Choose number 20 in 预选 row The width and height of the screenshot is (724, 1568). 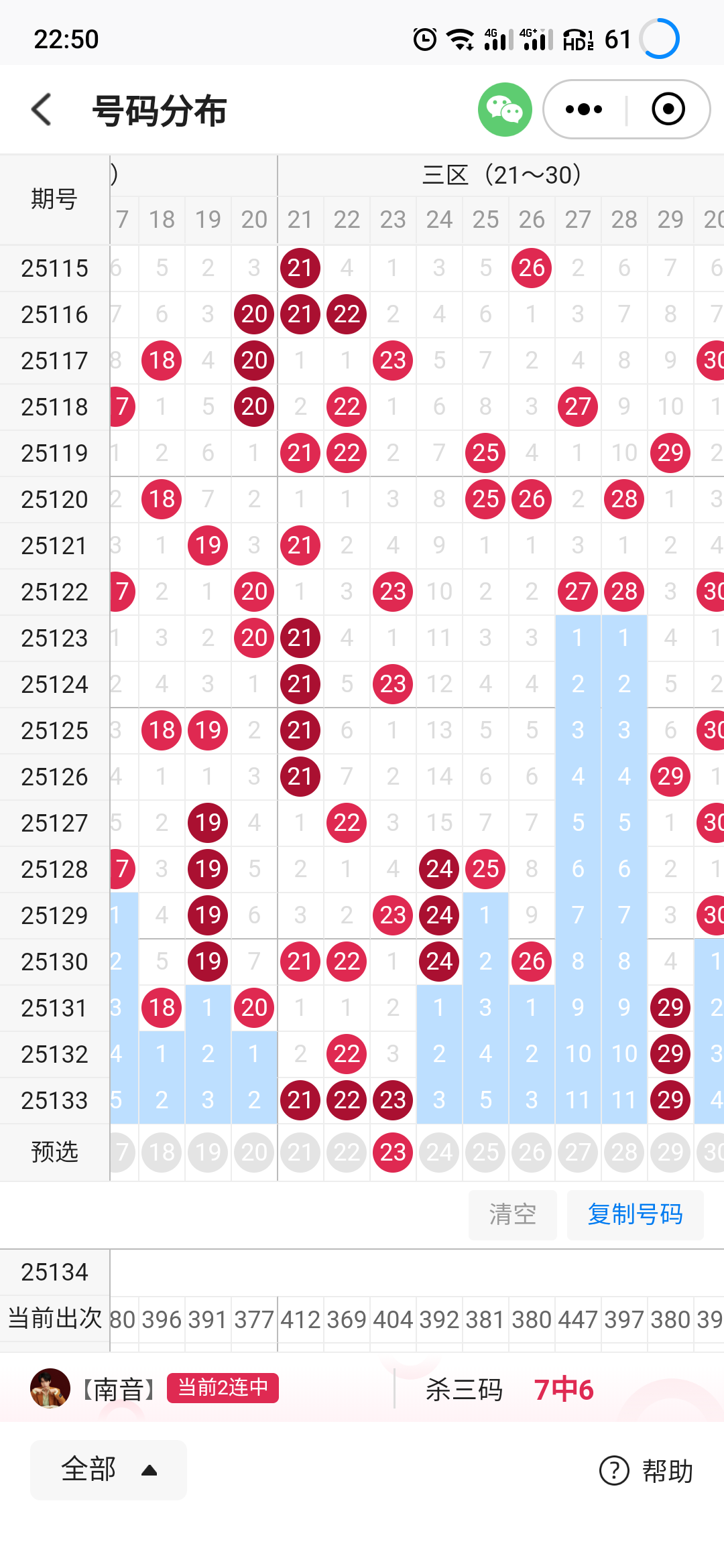254,1152
